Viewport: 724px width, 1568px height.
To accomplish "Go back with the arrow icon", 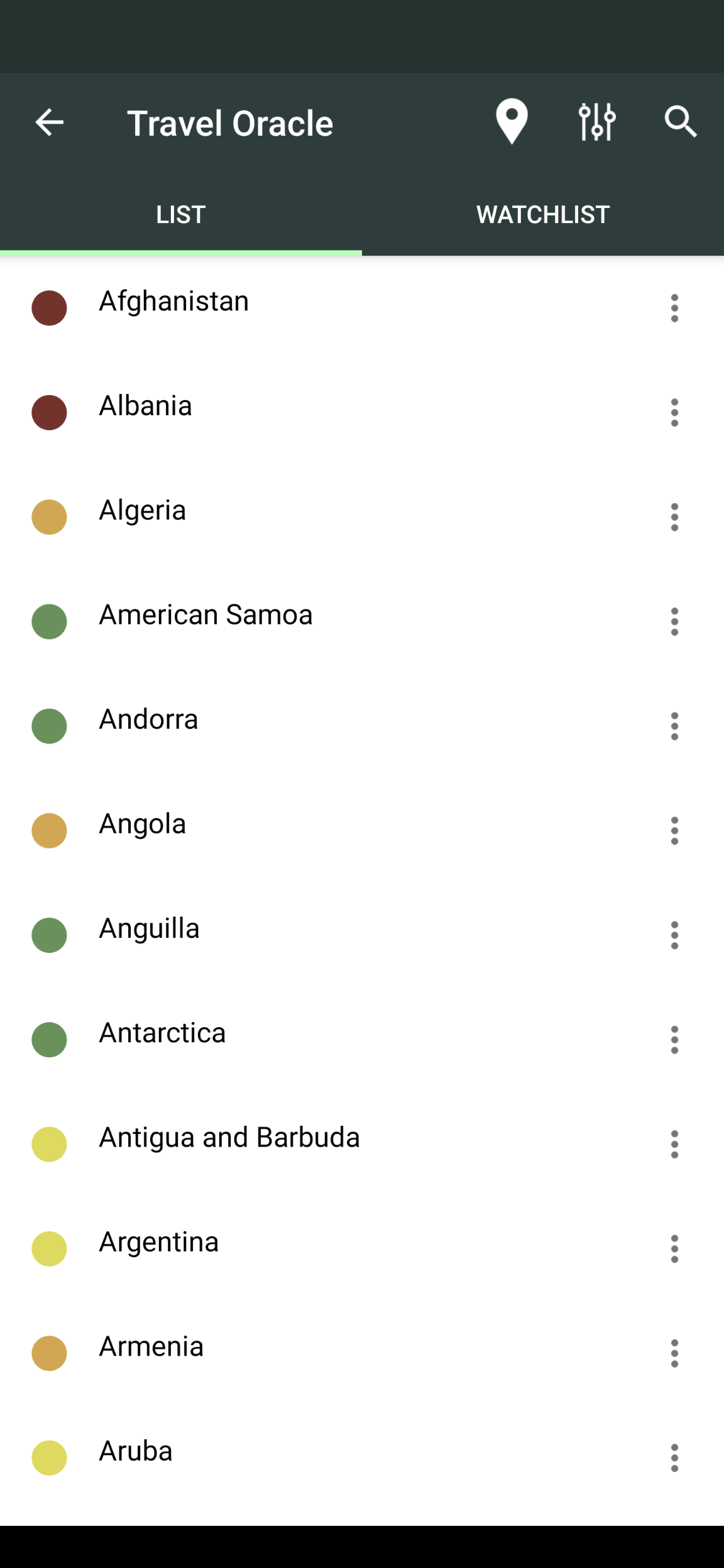I will click(x=49, y=122).
